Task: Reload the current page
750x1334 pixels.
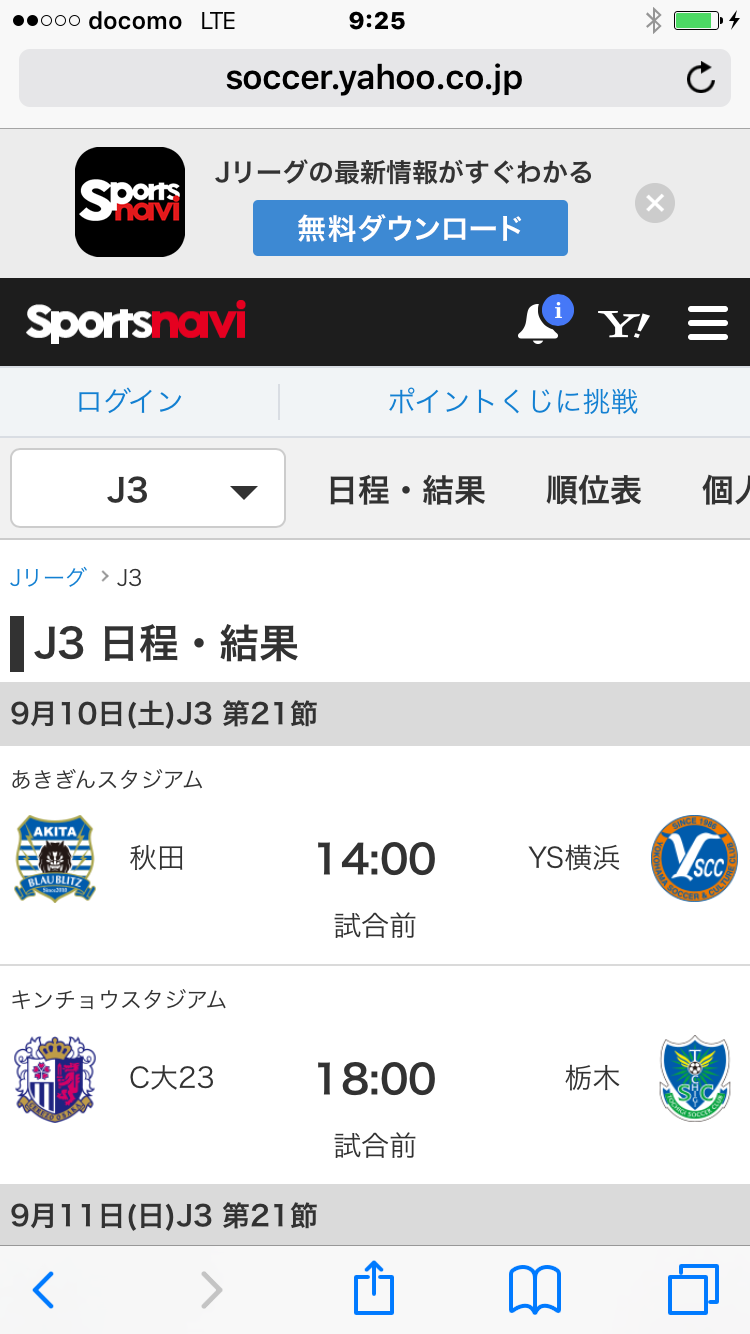Action: [x=701, y=78]
